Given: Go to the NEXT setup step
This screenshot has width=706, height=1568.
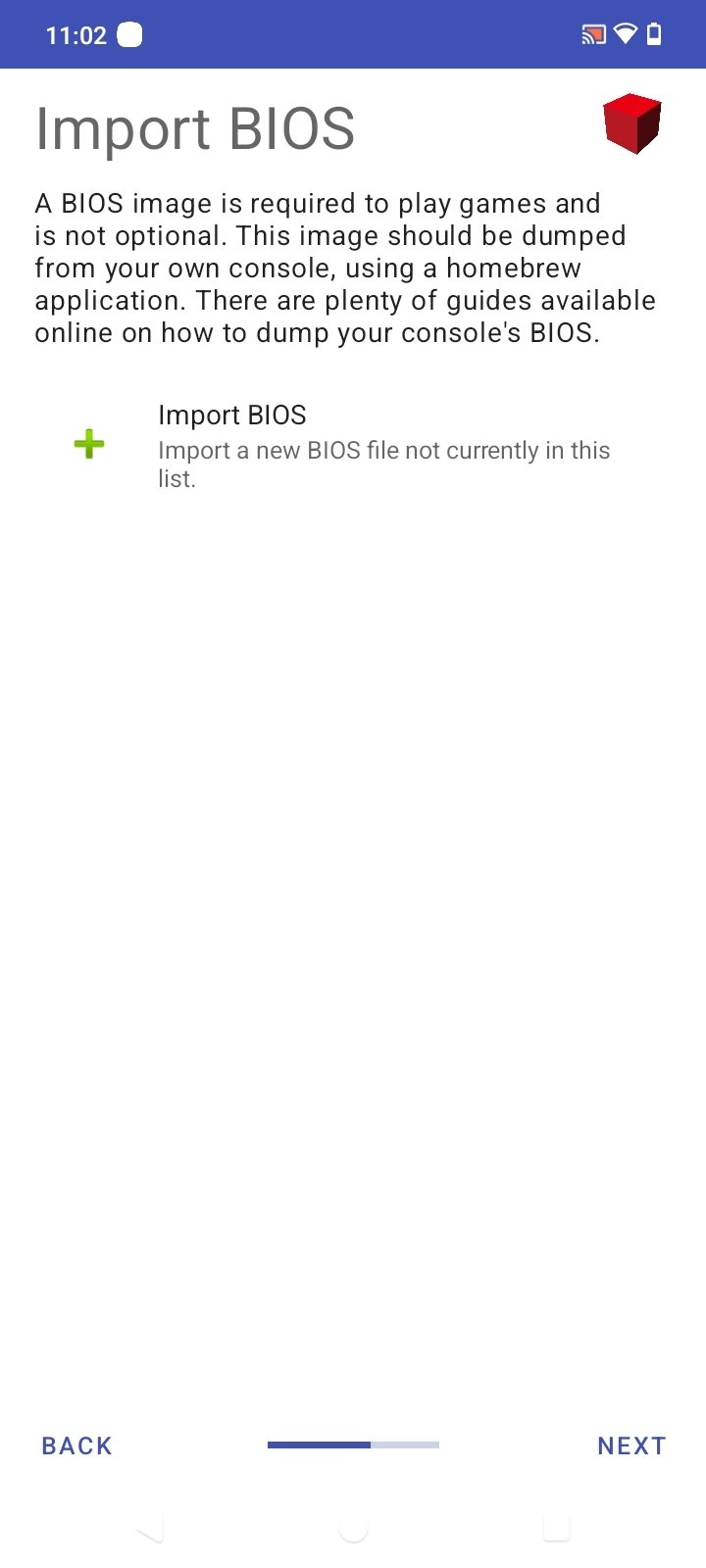Looking at the screenshot, I should (x=631, y=1445).
